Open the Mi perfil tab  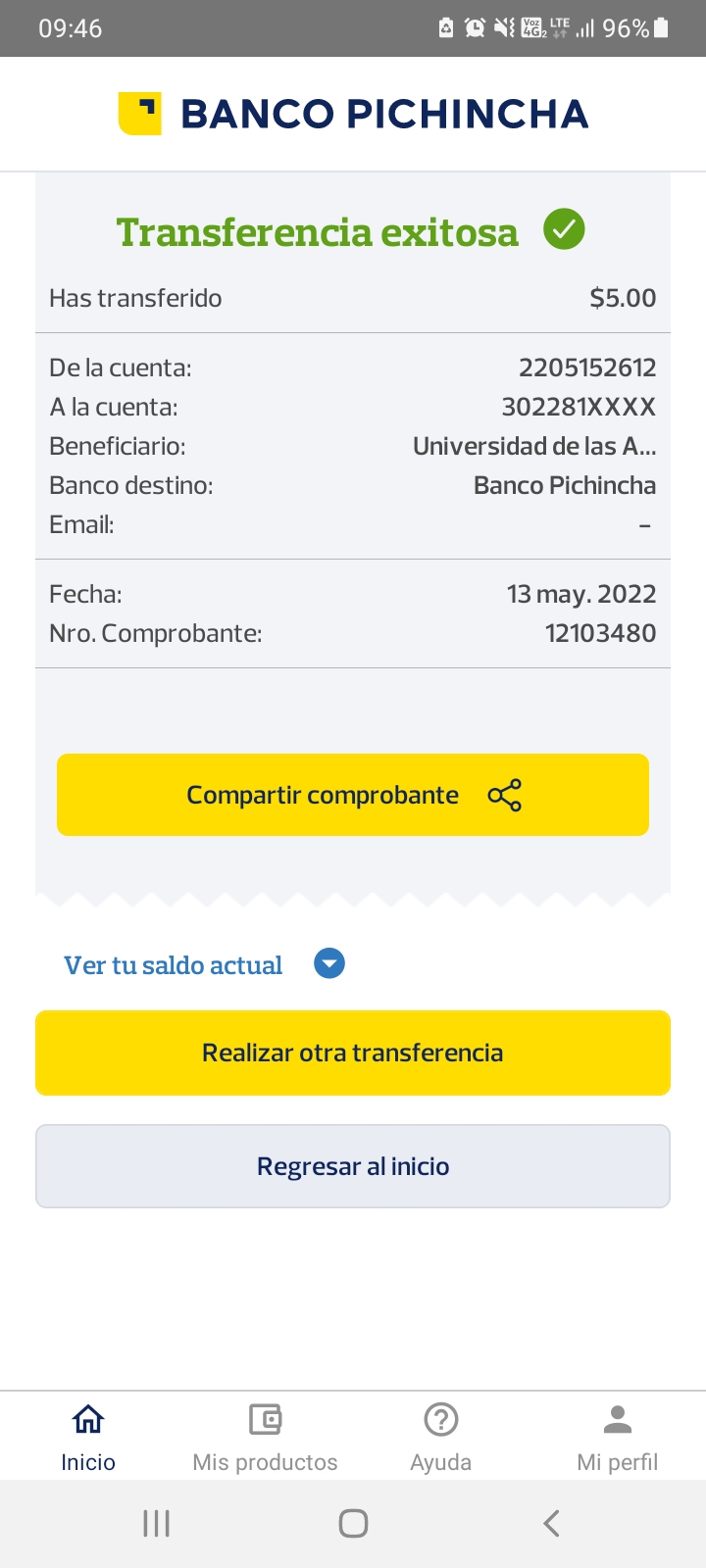(618, 1437)
